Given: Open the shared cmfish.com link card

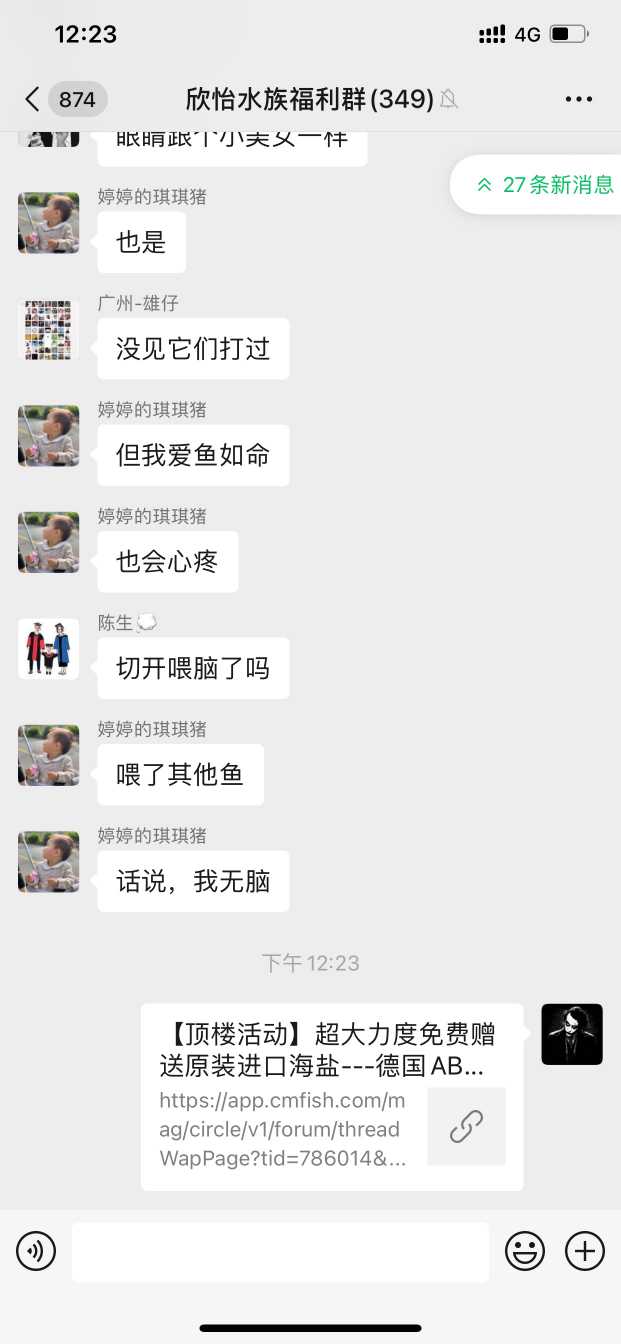Looking at the screenshot, I should (x=332, y=1096).
